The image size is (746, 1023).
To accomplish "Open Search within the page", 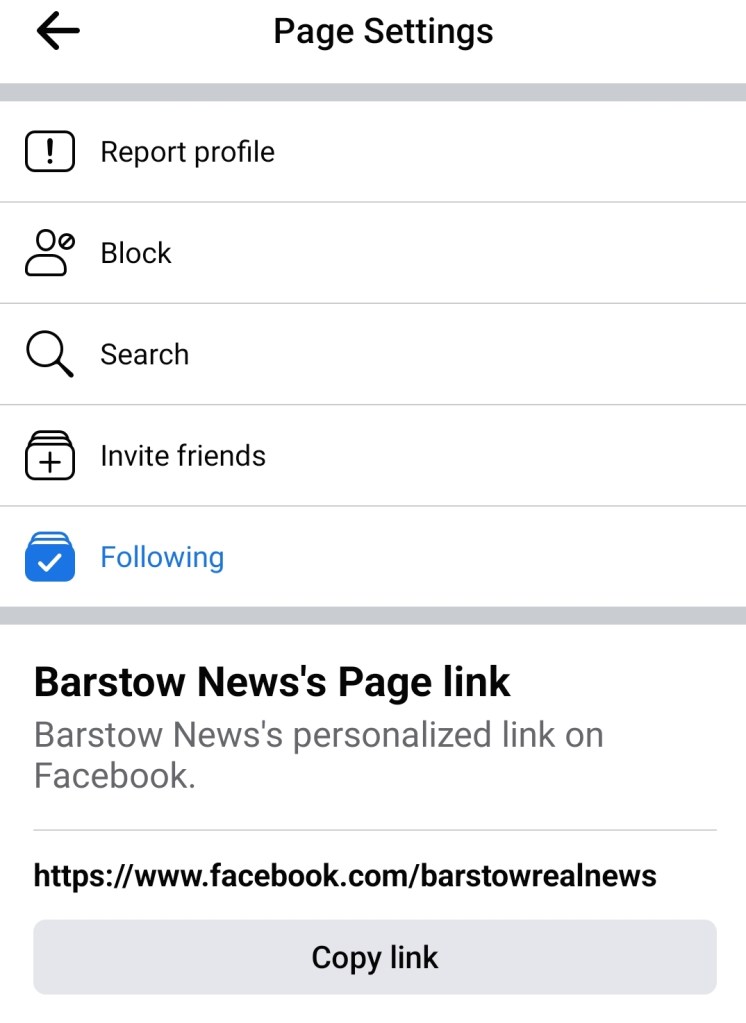I will [x=144, y=354].
